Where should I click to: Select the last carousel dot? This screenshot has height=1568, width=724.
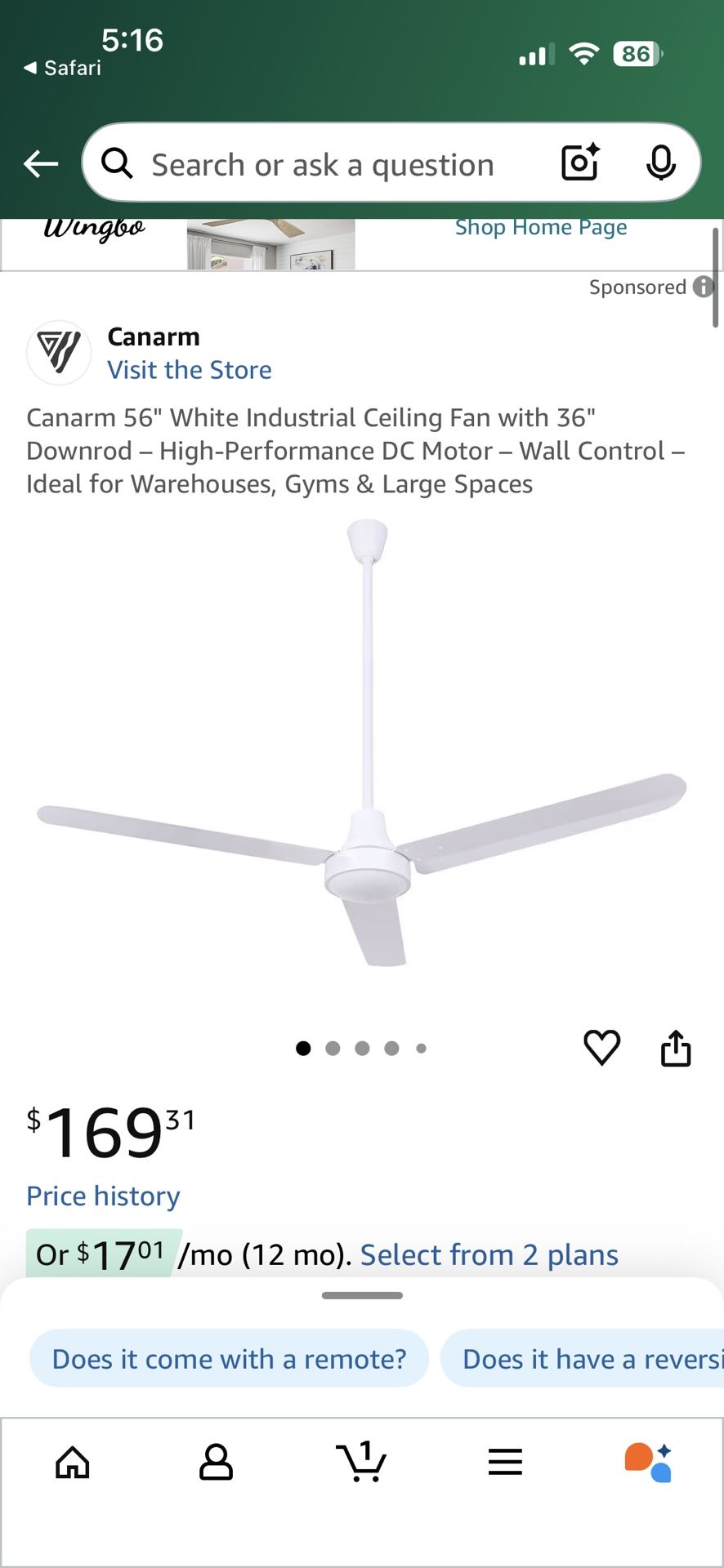[422, 1048]
